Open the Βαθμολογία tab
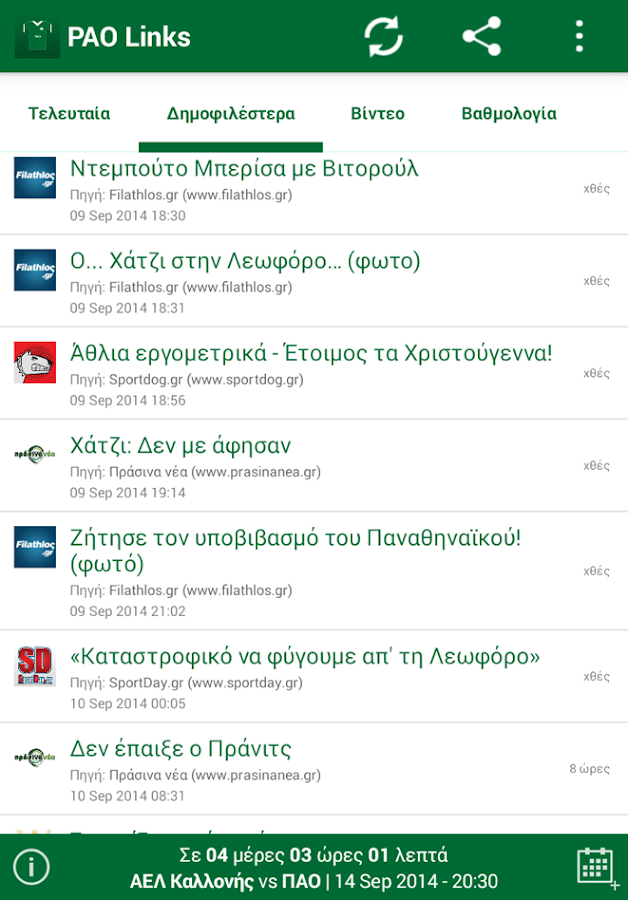 [x=509, y=114]
